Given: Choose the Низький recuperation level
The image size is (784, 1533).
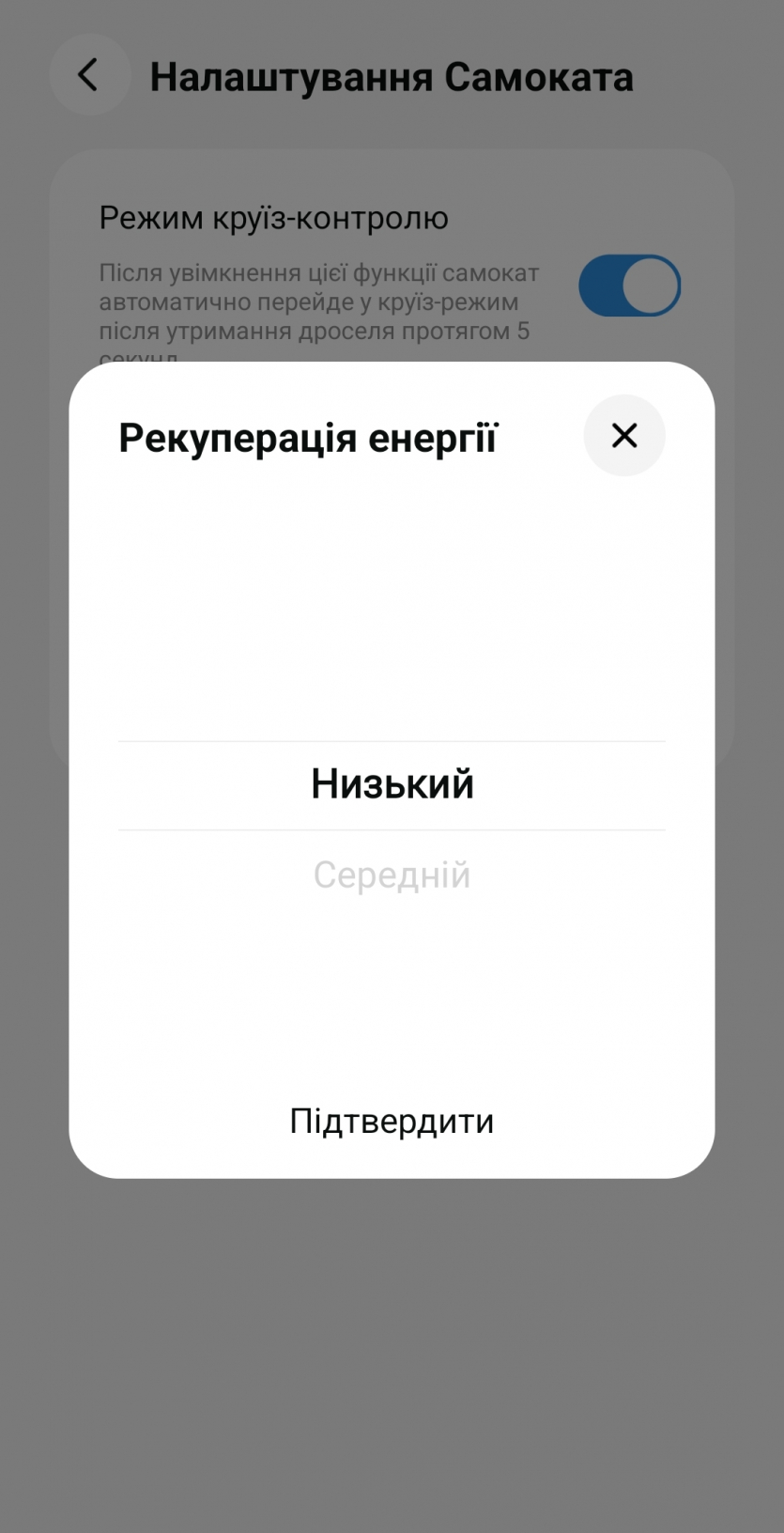Looking at the screenshot, I should (392, 784).
